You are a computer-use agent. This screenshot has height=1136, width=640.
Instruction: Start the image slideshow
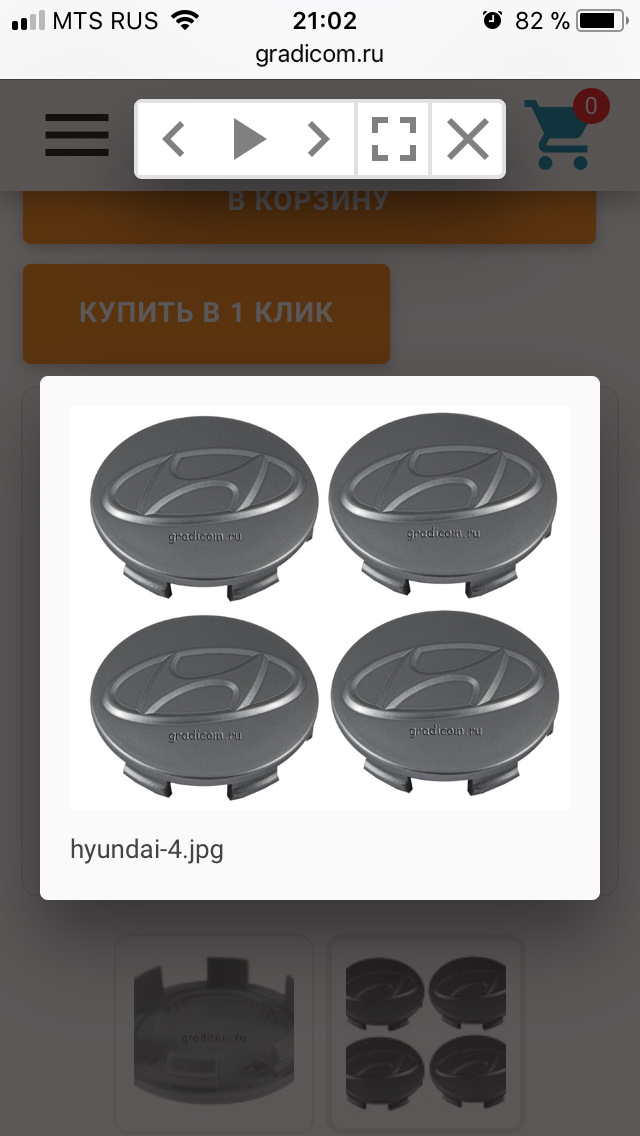pyautogui.click(x=248, y=139)
